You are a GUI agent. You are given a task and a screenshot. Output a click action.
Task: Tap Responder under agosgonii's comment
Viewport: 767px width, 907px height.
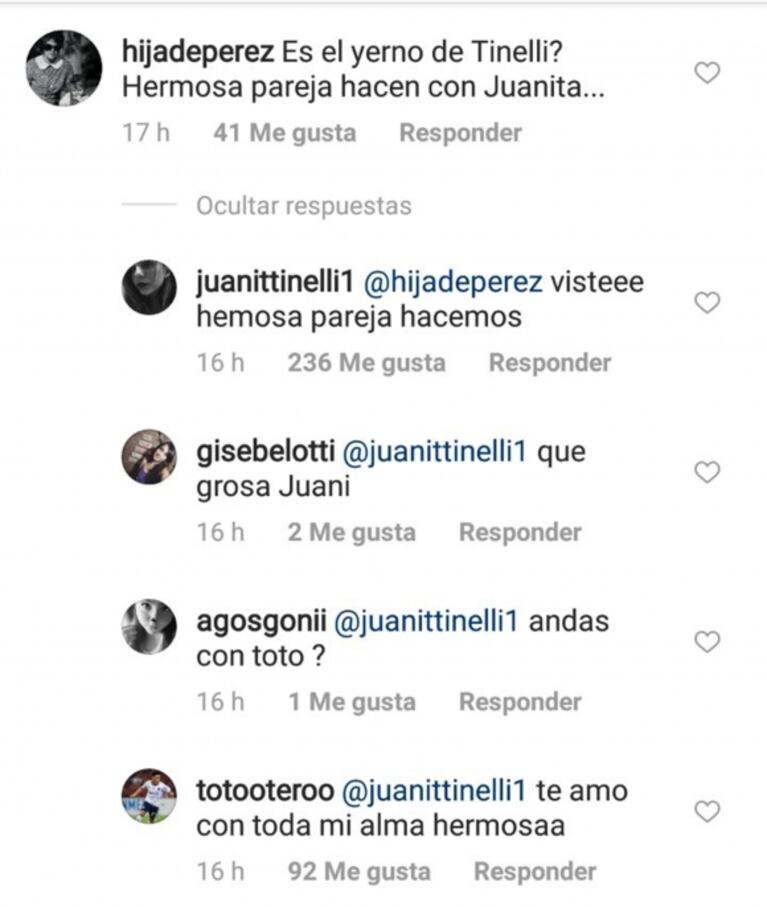click(519, 703)
